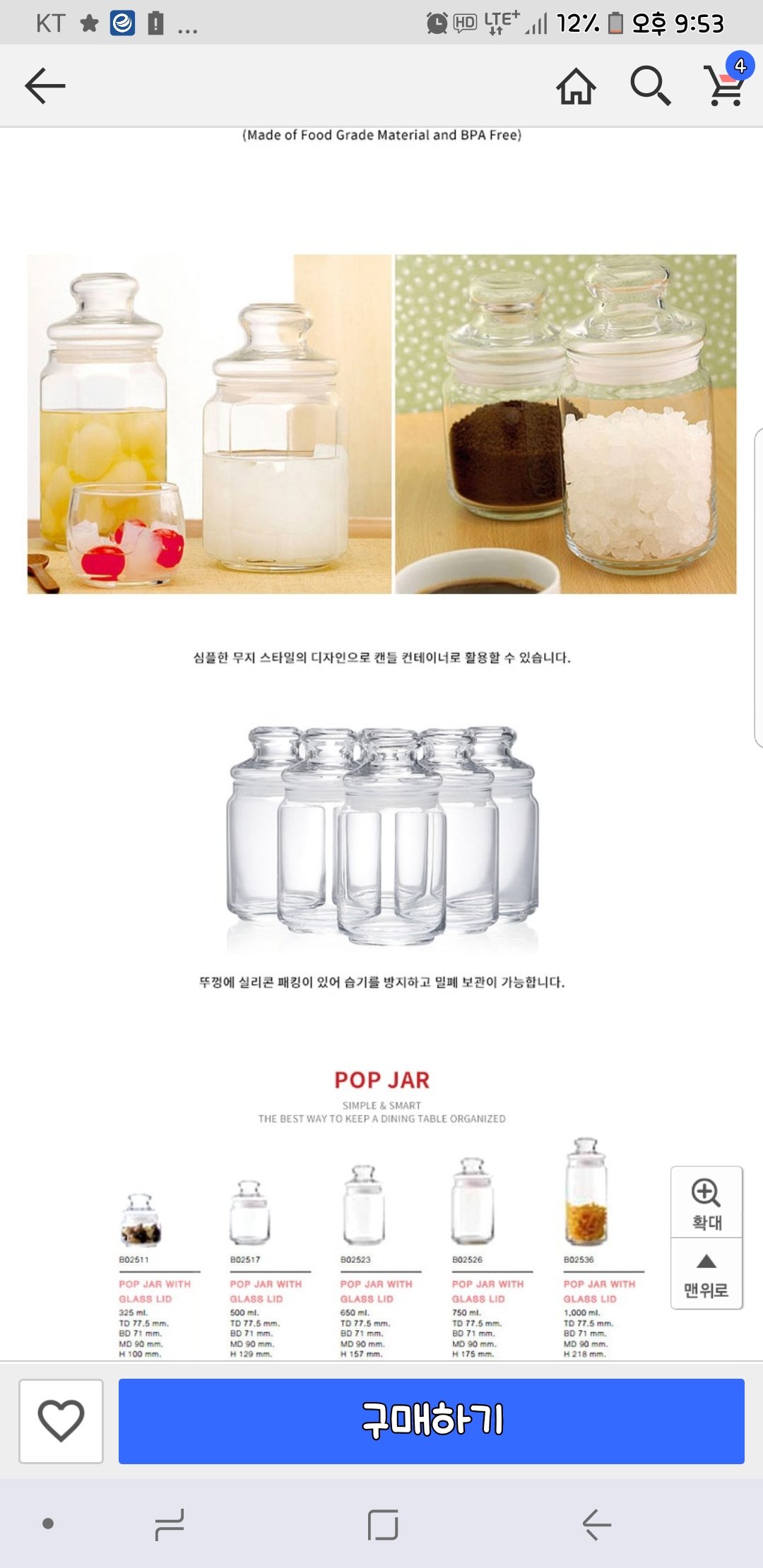This screenshot has width=763, height=1568.
Task: Open the search magnifier icon
Action: (x=650, y=86)
